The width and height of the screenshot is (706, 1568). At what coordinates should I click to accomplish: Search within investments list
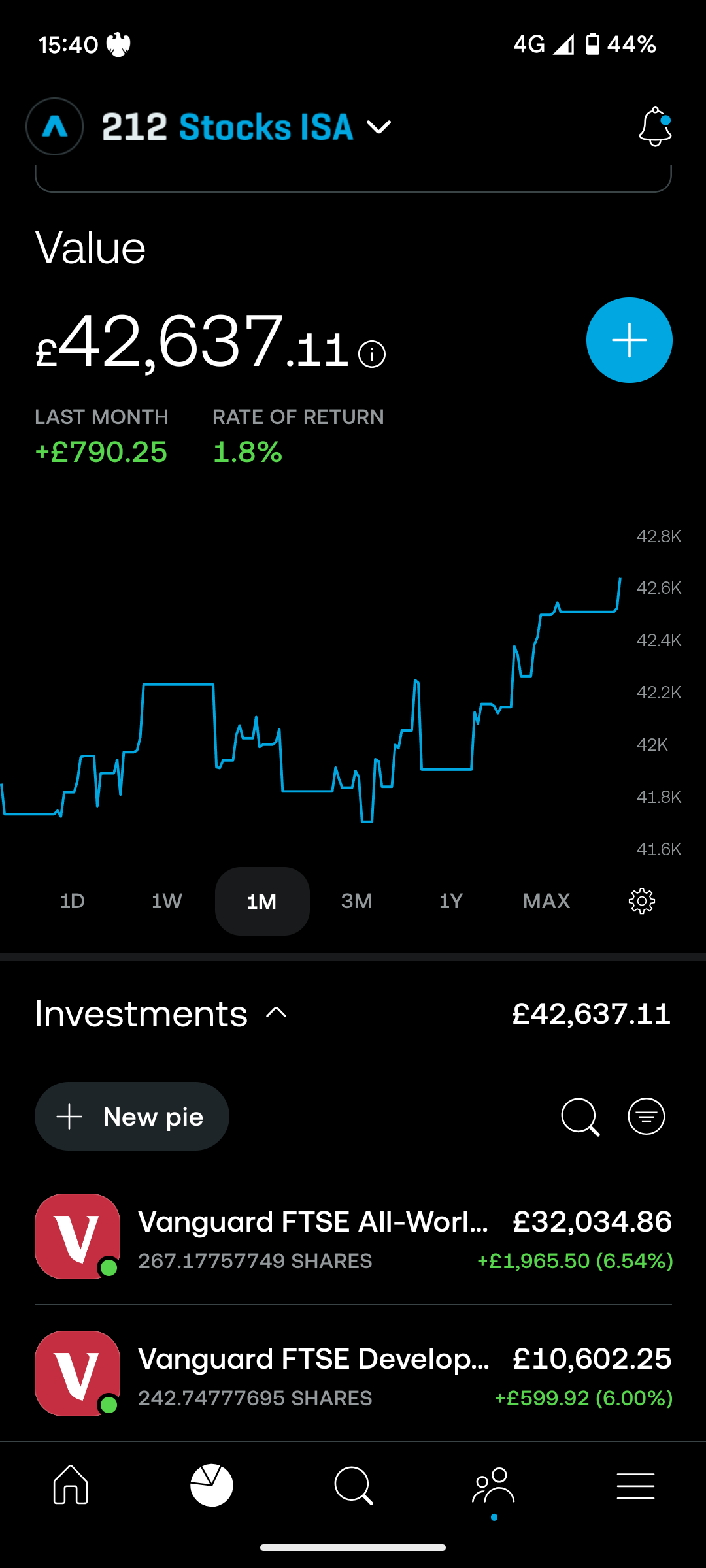[580, 1117]
